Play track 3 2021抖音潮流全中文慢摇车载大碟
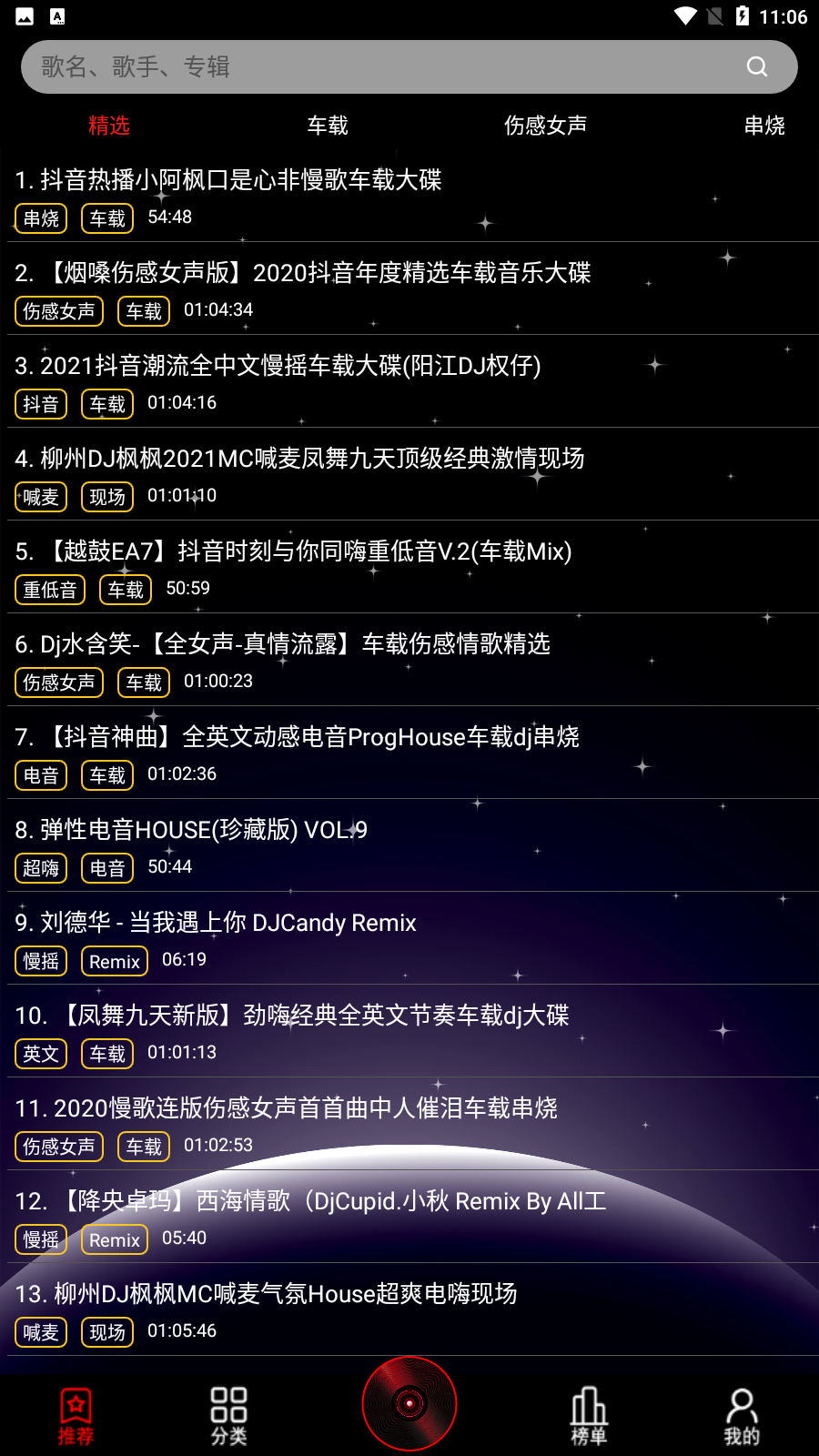The height and width of the screenshot is (1456, 819). (409, 381)
